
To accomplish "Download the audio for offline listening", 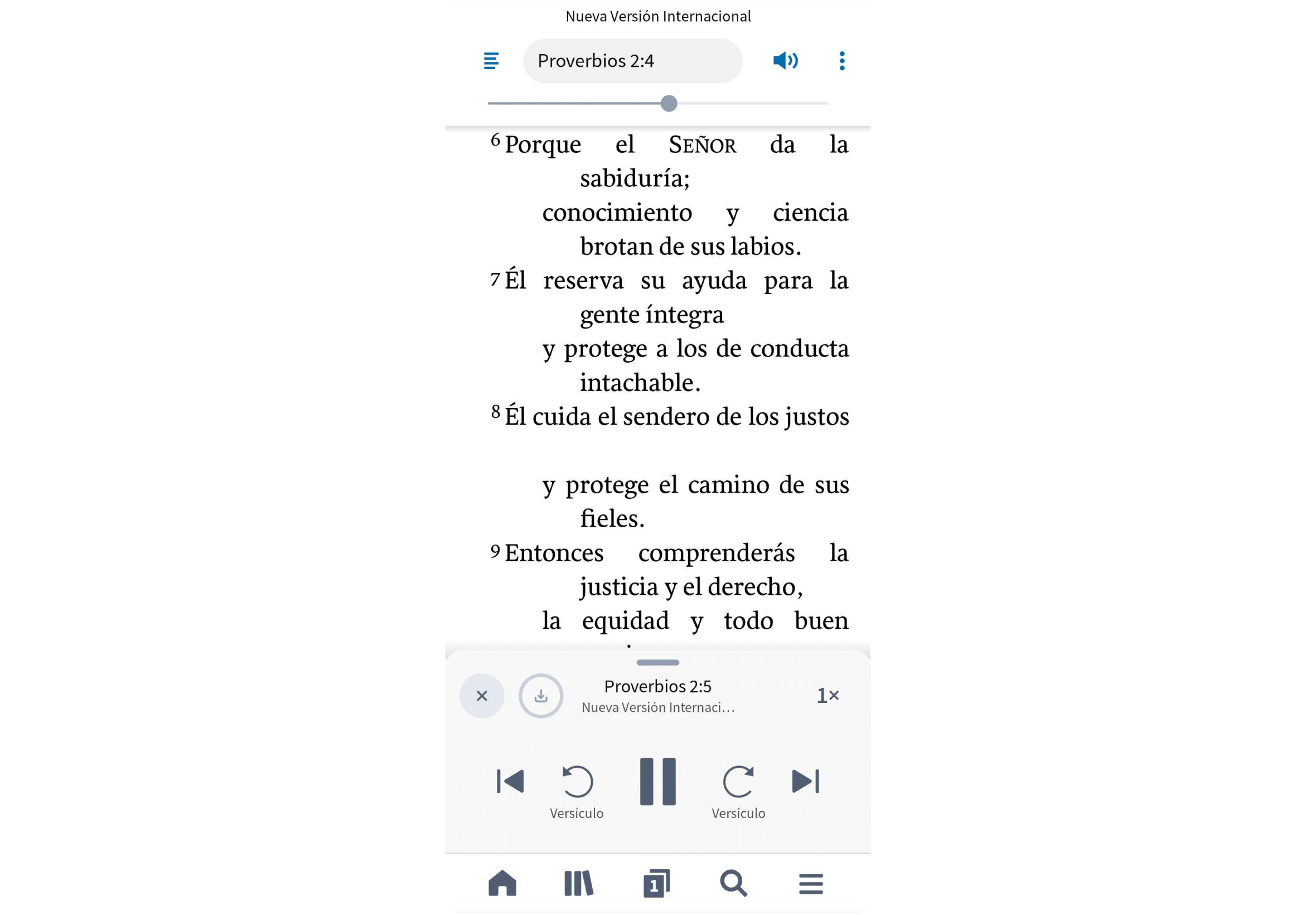I will coord(540,695).
